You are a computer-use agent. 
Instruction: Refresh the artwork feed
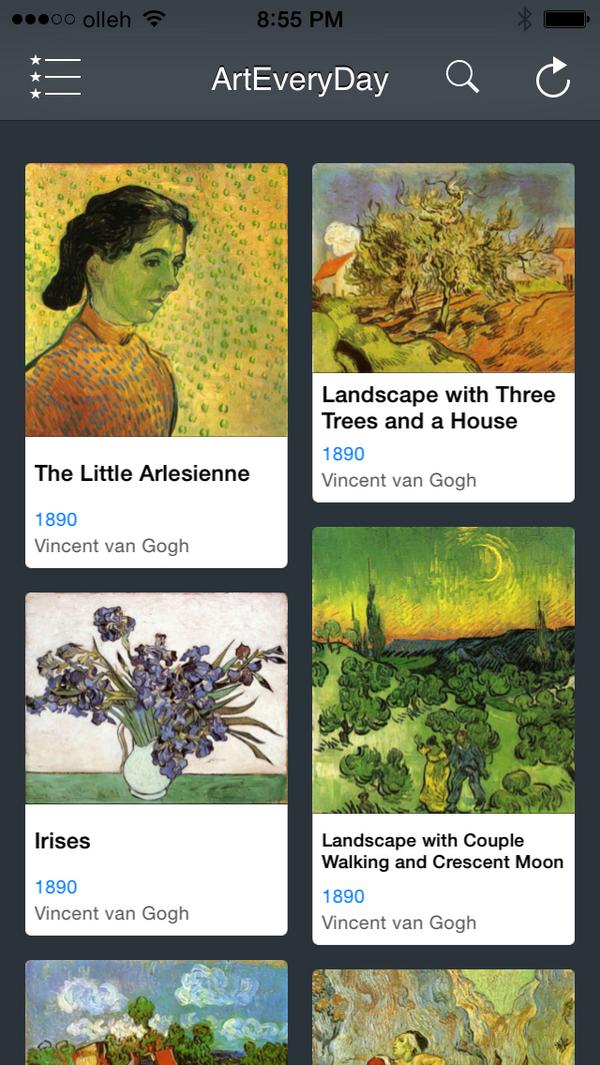click(552, 77)
